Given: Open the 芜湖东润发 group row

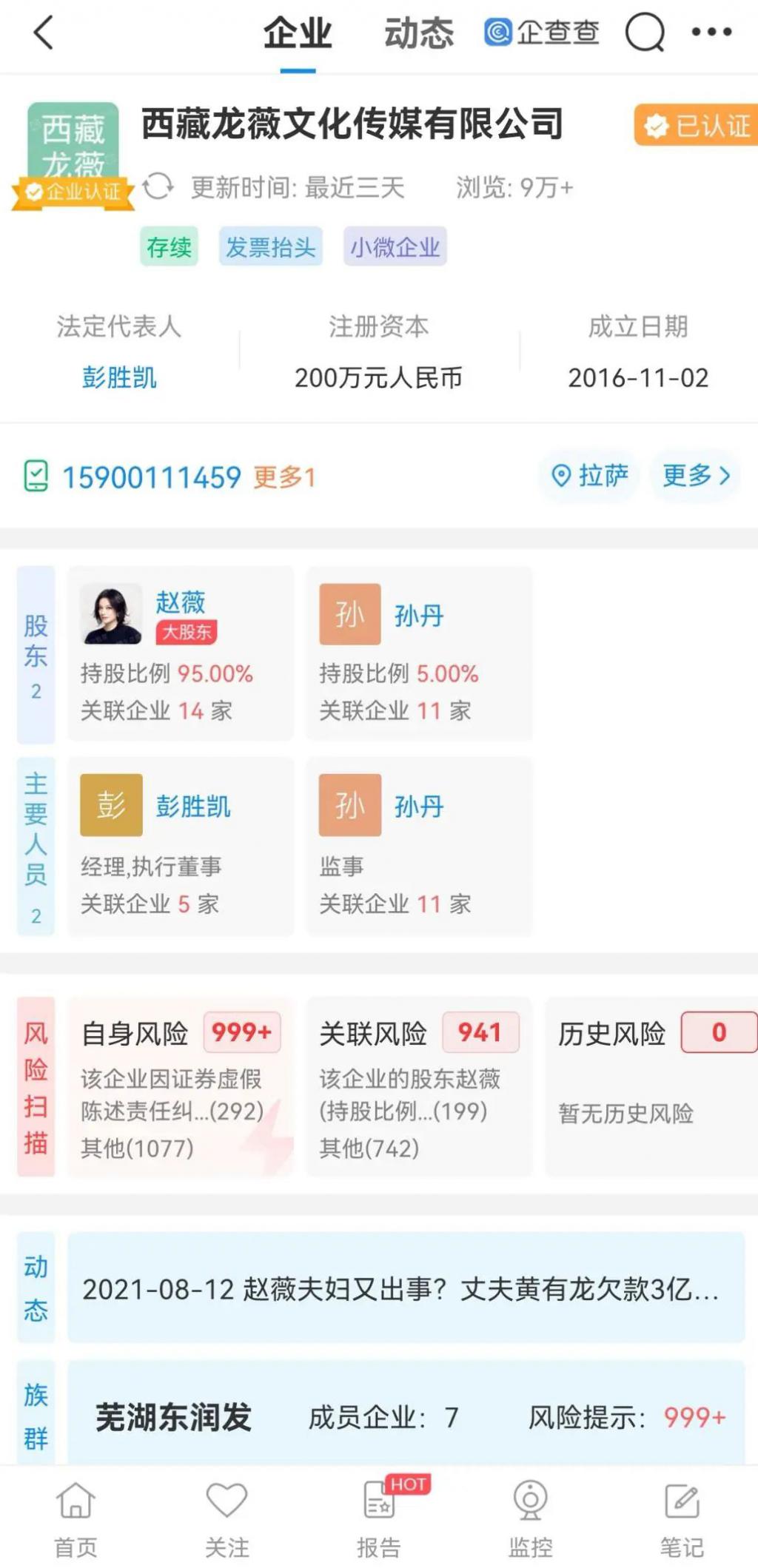Looking at the screenshot, I should point(406,1416).
